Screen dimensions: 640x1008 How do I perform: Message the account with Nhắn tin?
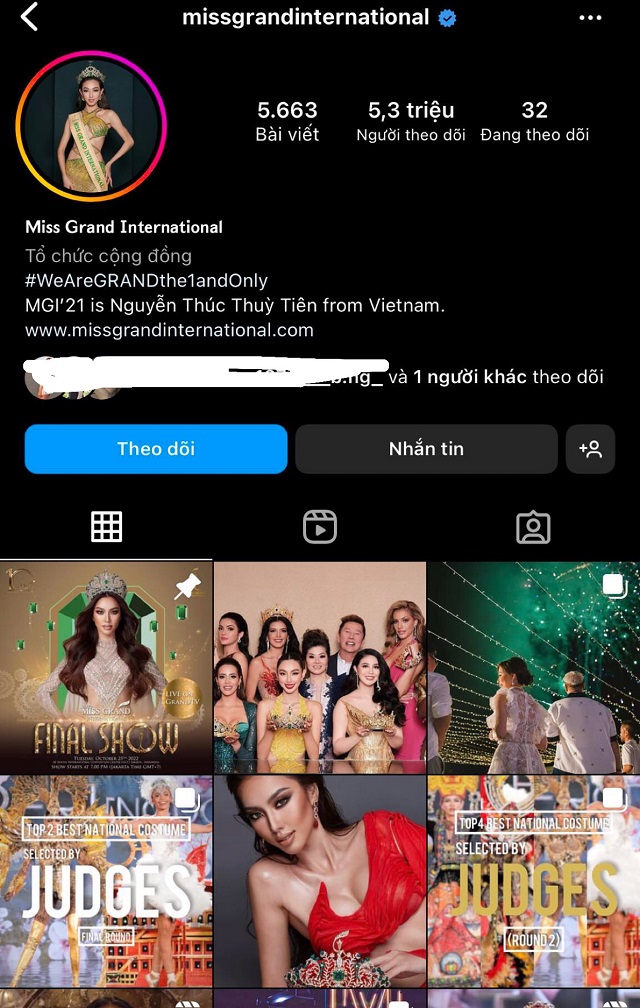click(426, 449)
